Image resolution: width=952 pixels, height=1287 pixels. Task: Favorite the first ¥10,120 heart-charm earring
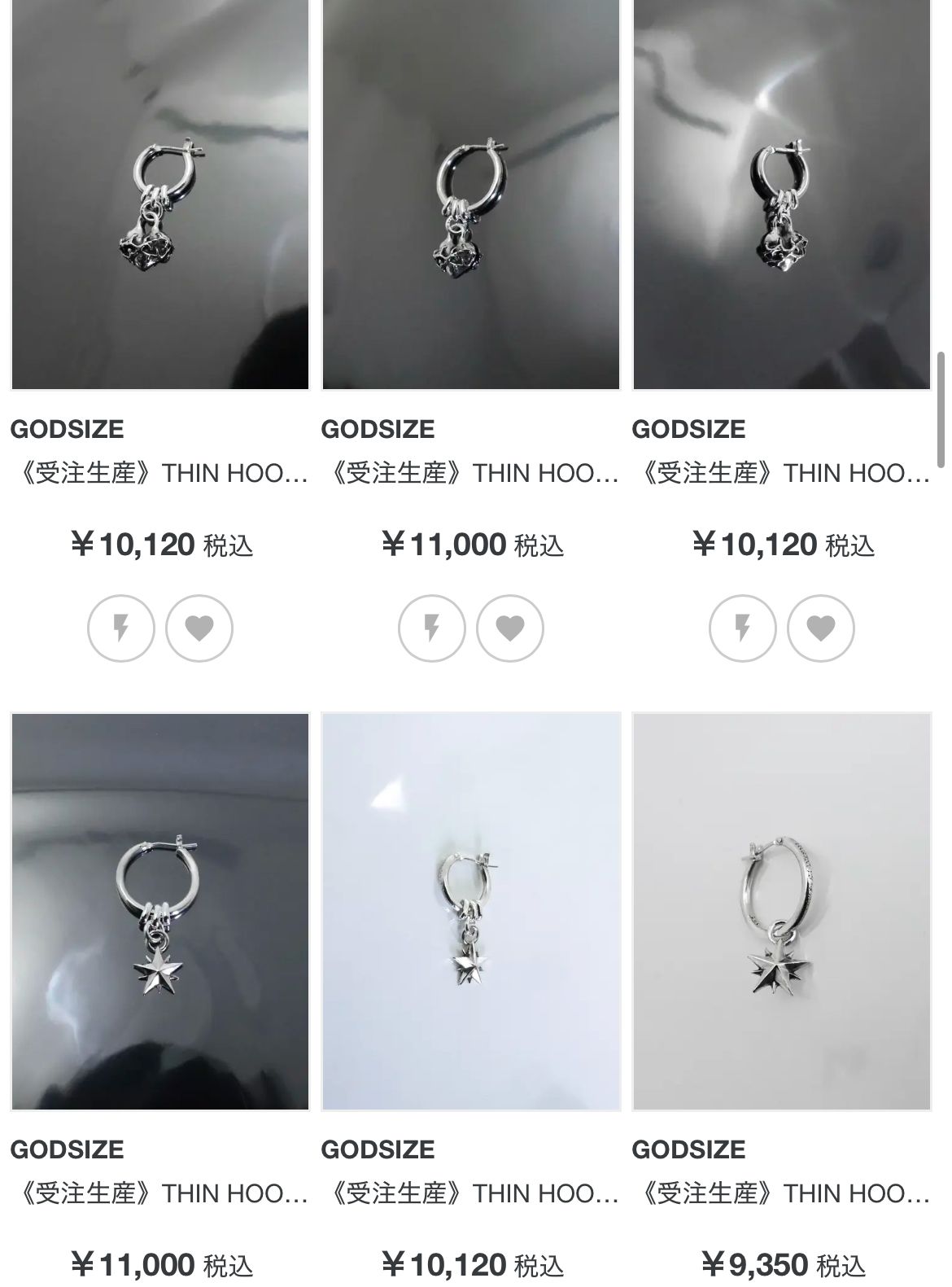click(x=199, y=628)
